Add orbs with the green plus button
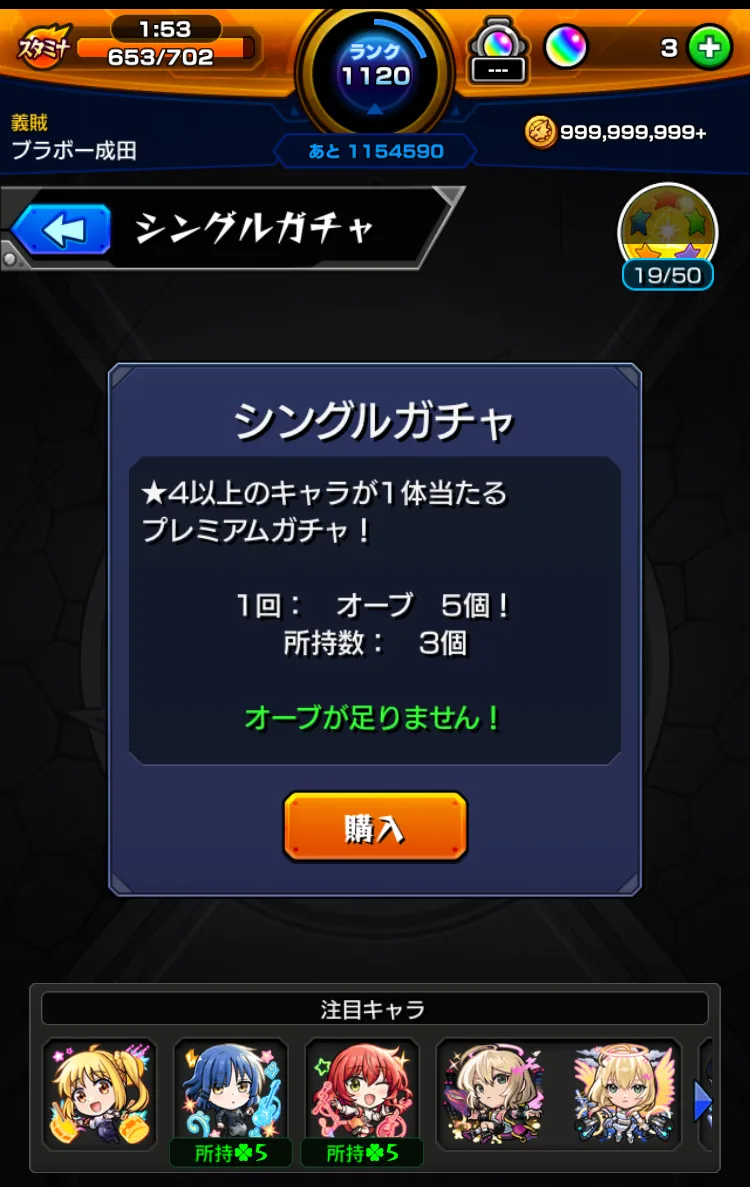 click(710, 48)
